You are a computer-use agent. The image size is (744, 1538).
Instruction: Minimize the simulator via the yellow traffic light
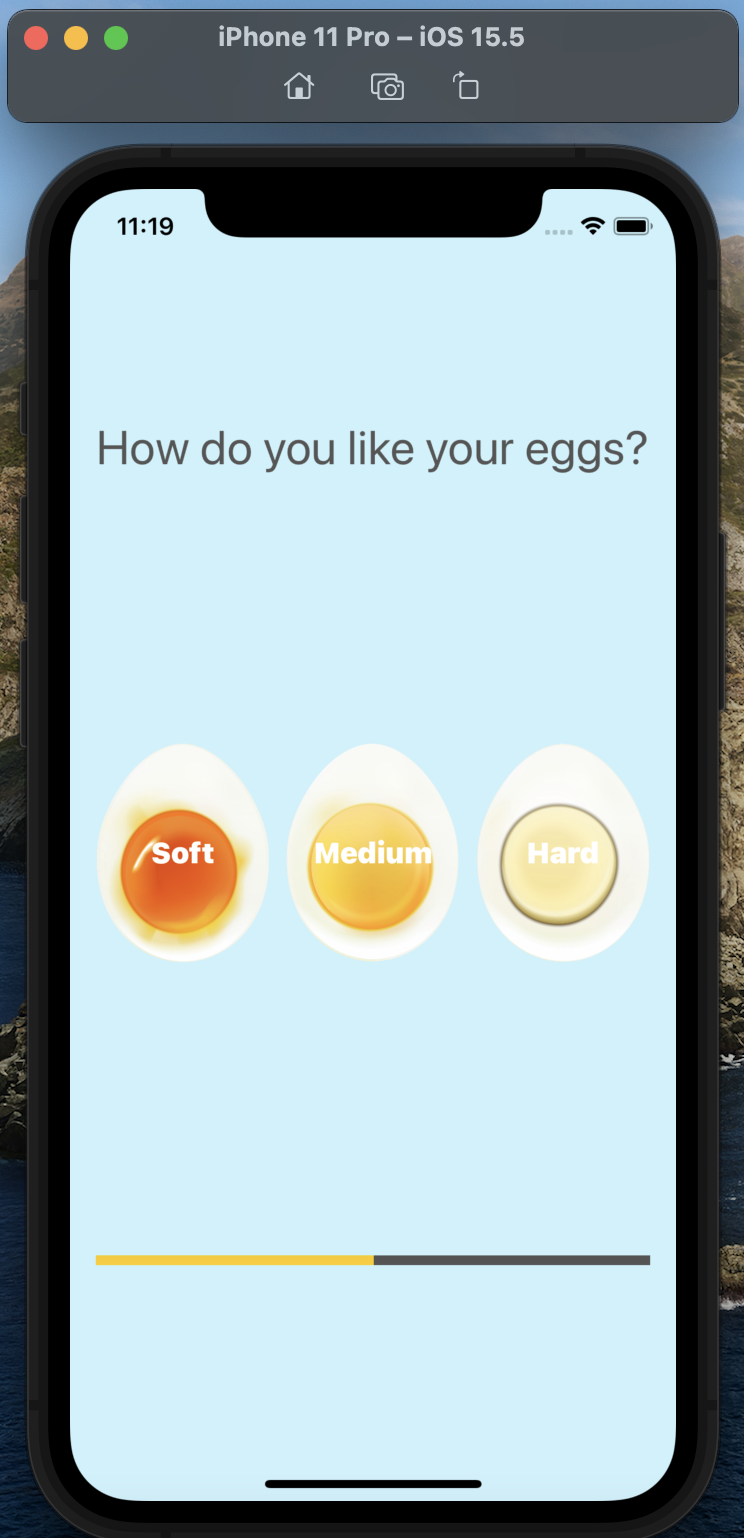tap(76, 37)
